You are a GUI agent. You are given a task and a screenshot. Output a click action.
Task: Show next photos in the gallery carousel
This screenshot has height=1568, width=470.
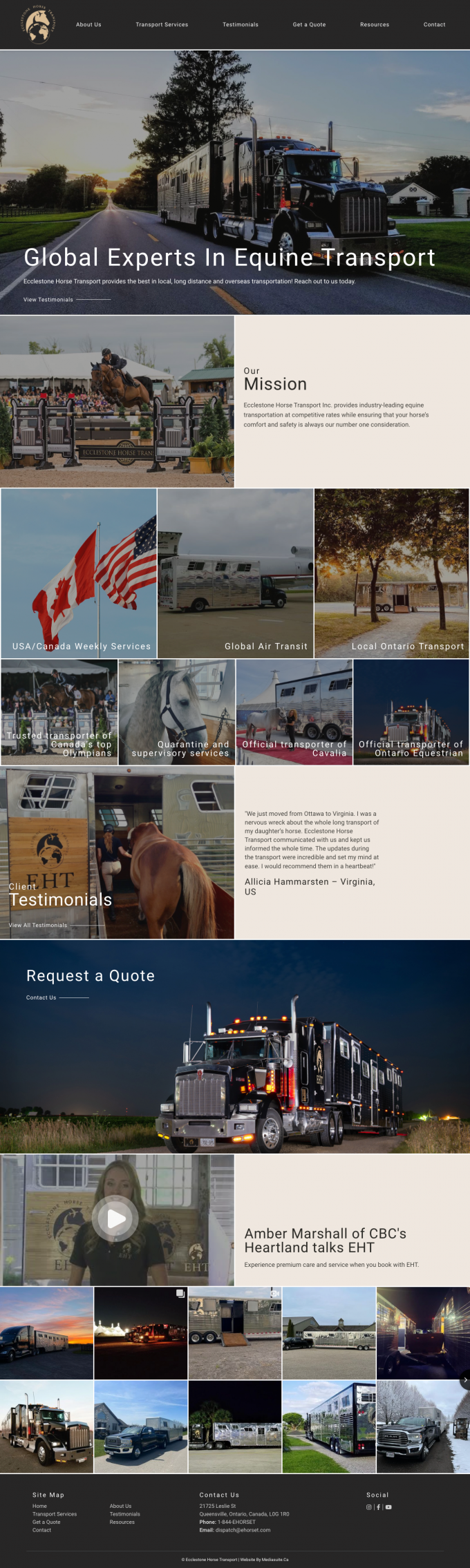click(465, 1379)
